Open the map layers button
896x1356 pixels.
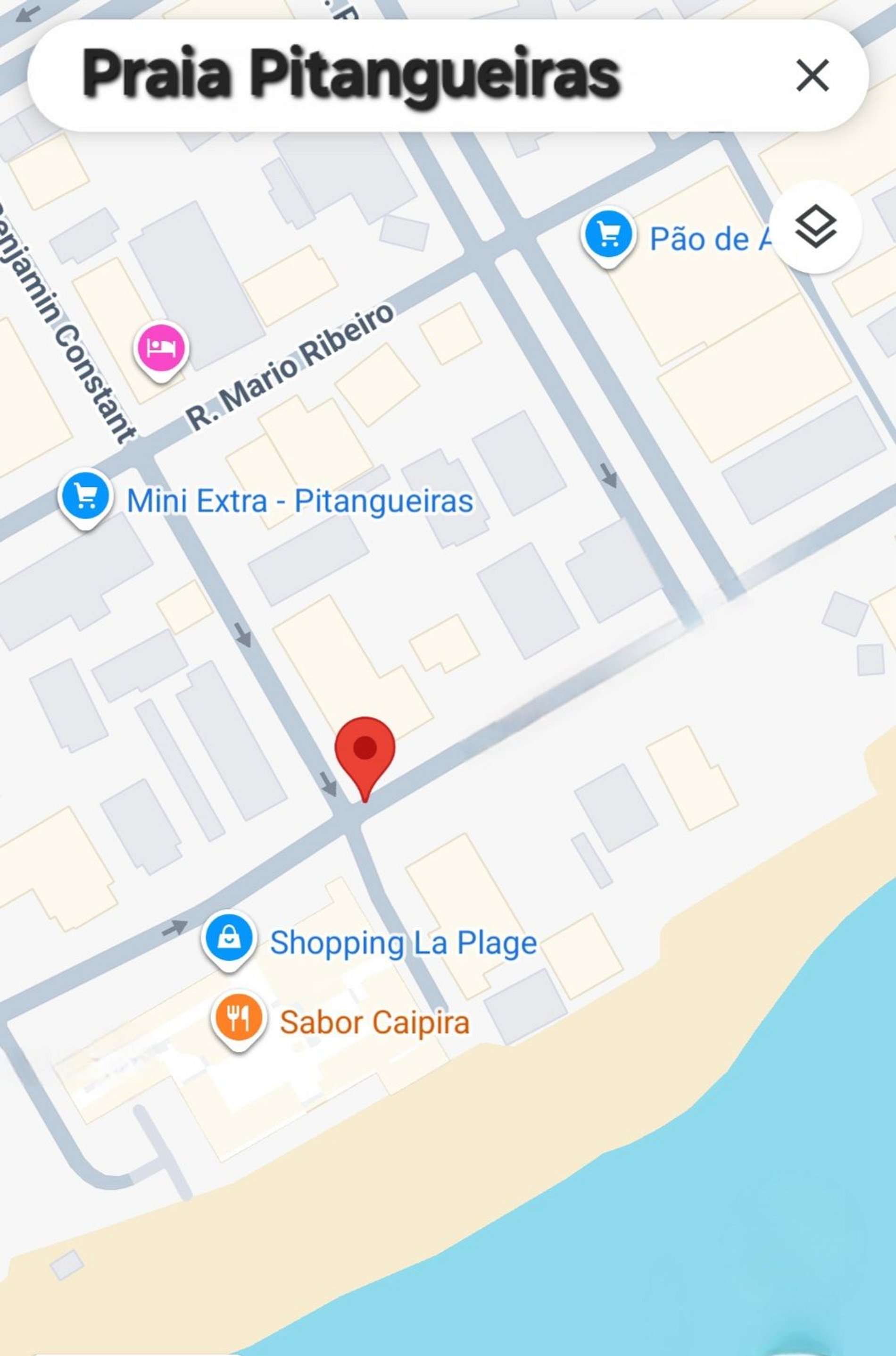click(x=815, y=226)
